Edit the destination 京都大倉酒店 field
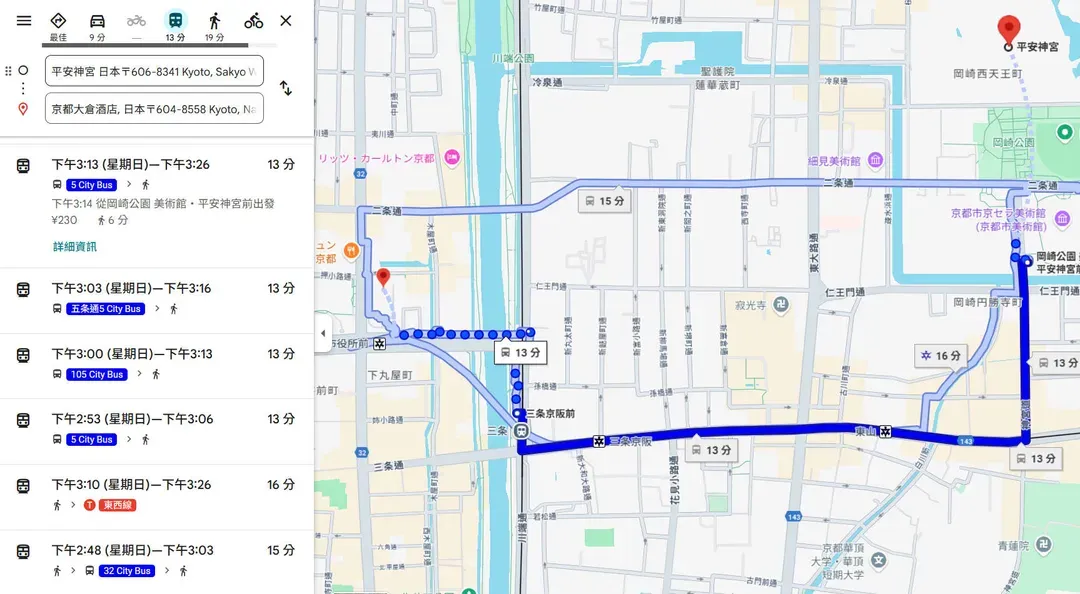 point(154,109)
